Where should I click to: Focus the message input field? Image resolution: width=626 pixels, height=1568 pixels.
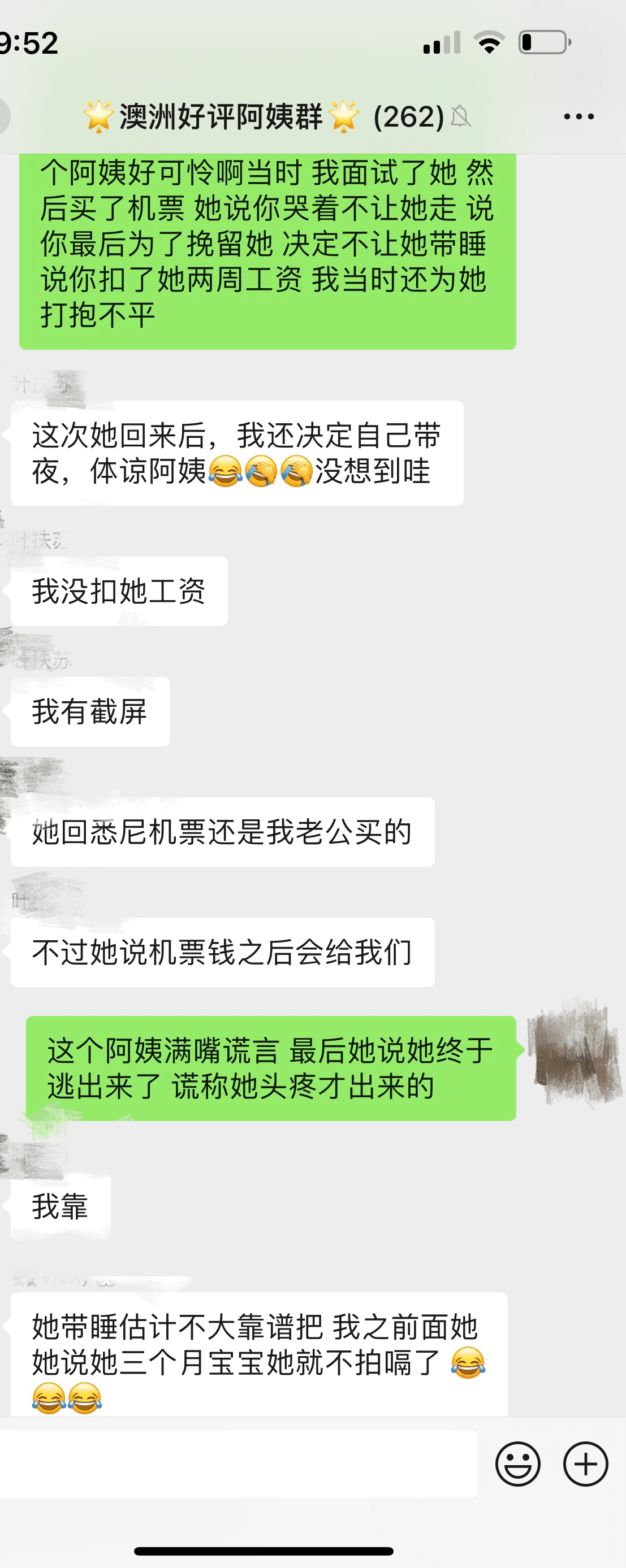[238, 1464]
